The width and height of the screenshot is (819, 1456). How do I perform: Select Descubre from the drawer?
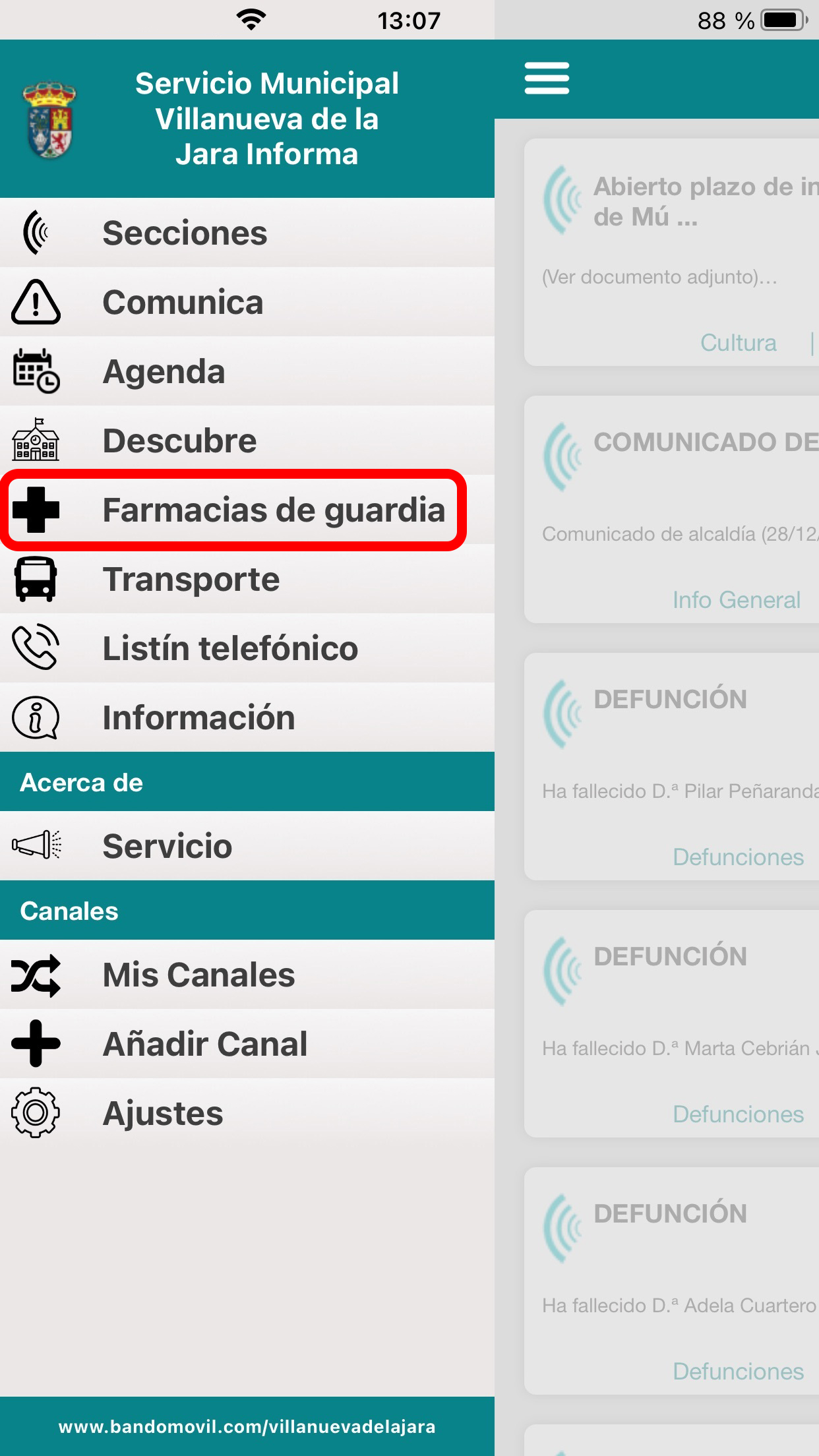pyautogui.click(x=247, y=440)
